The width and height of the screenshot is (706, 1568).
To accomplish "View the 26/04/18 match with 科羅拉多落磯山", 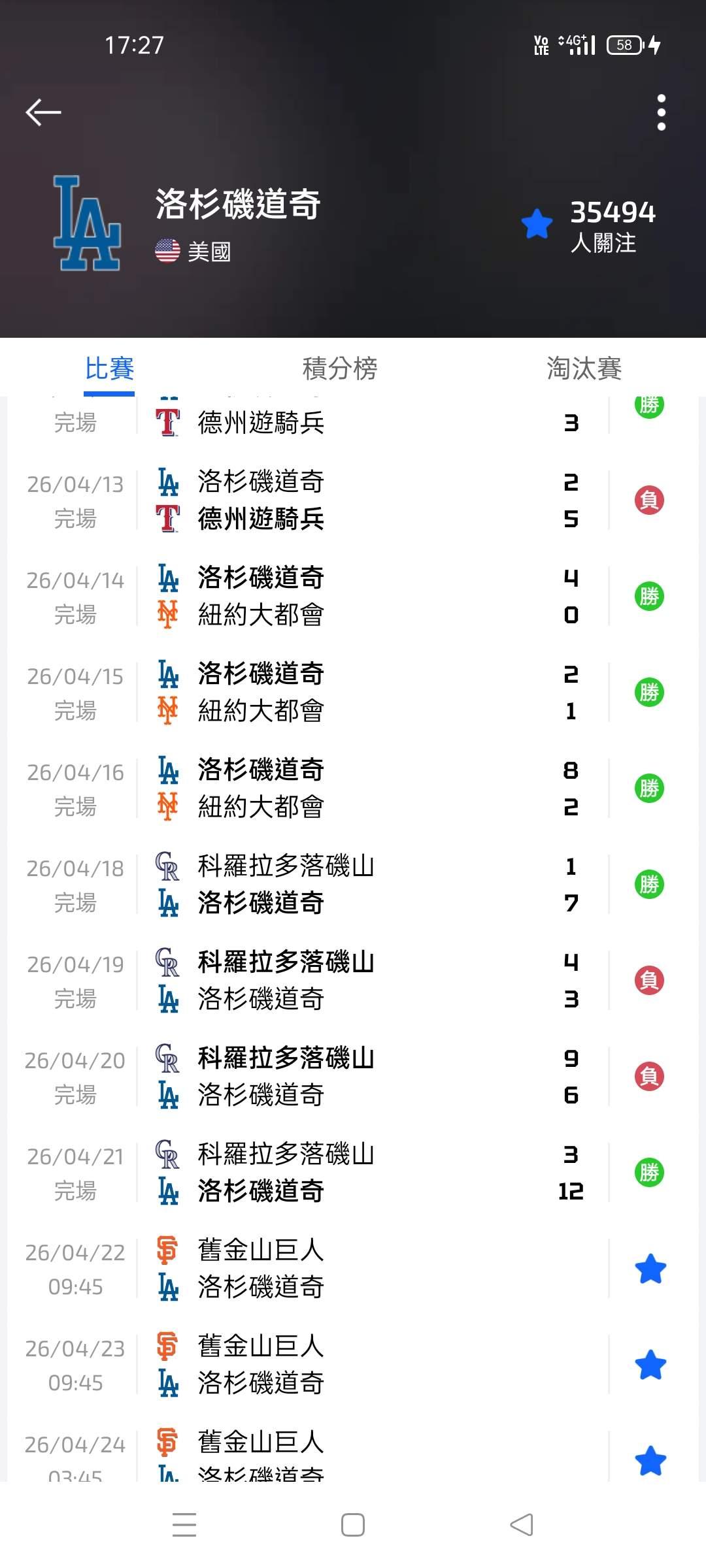I will click(x=353, y=885).
